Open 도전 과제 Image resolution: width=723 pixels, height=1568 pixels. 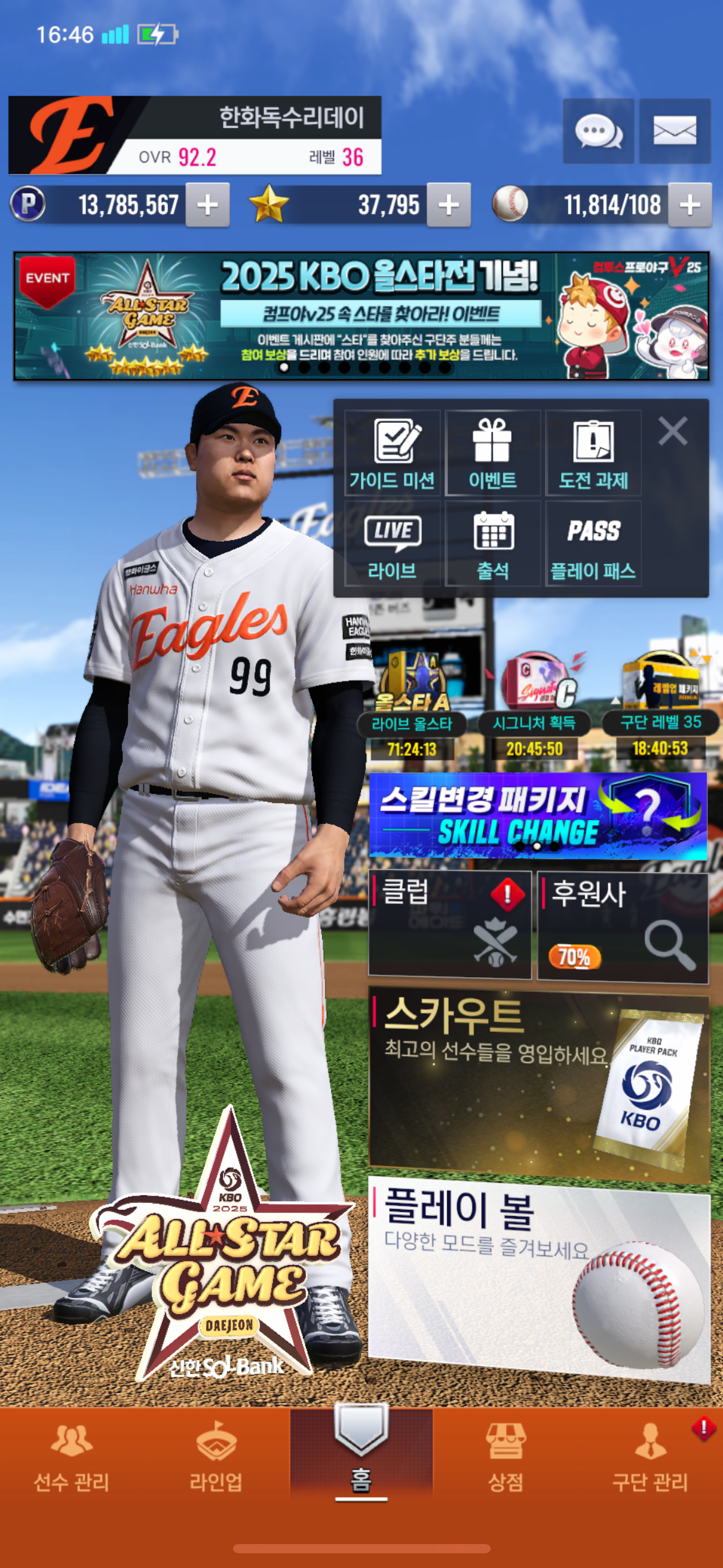click(x=593, y=453)
